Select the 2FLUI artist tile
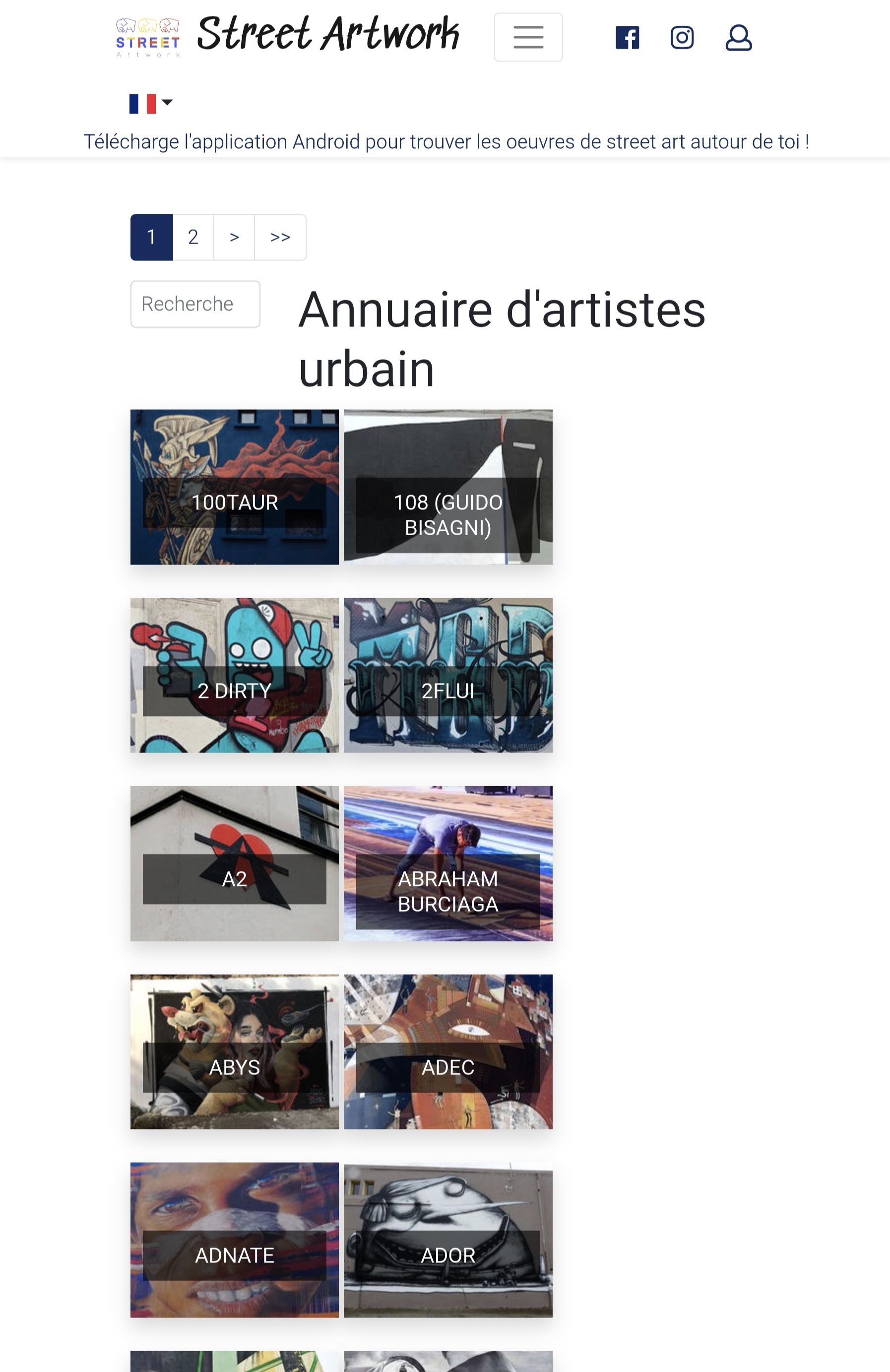Viewport: 890px width, 1372px height. 448,675
